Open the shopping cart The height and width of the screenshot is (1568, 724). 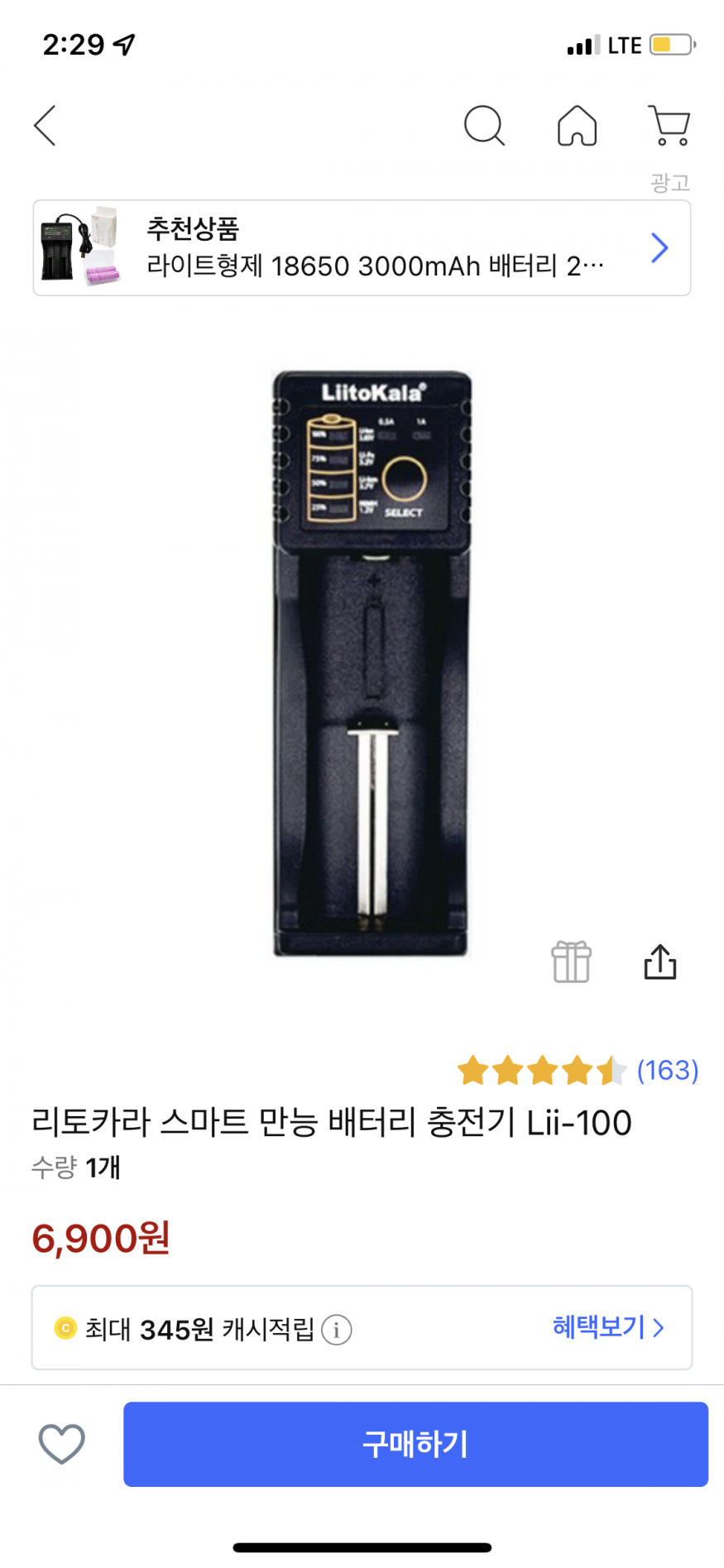(x=669, y=126)
